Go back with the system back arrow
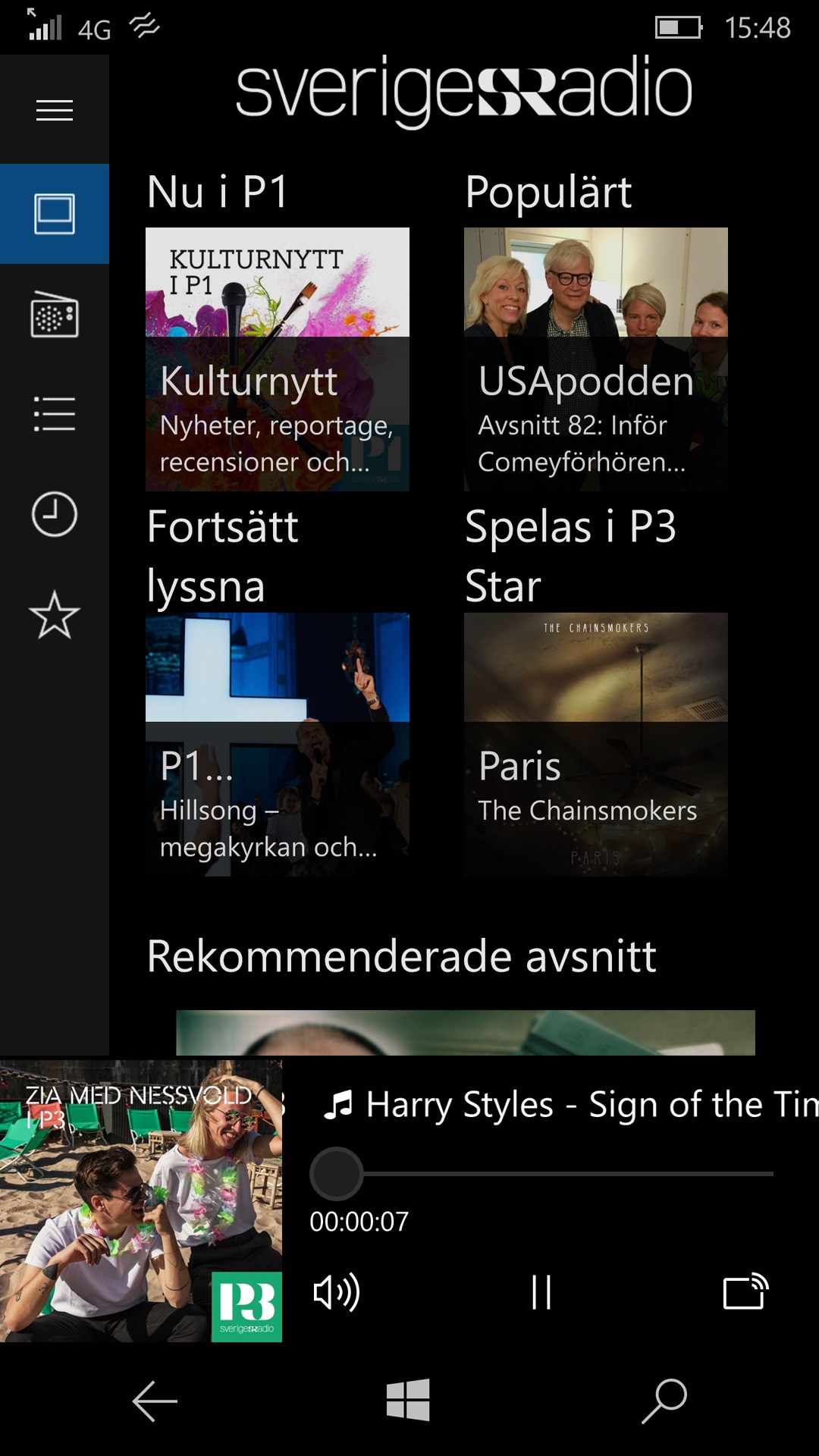819x1456 pixels. (x=155, y=1400)
